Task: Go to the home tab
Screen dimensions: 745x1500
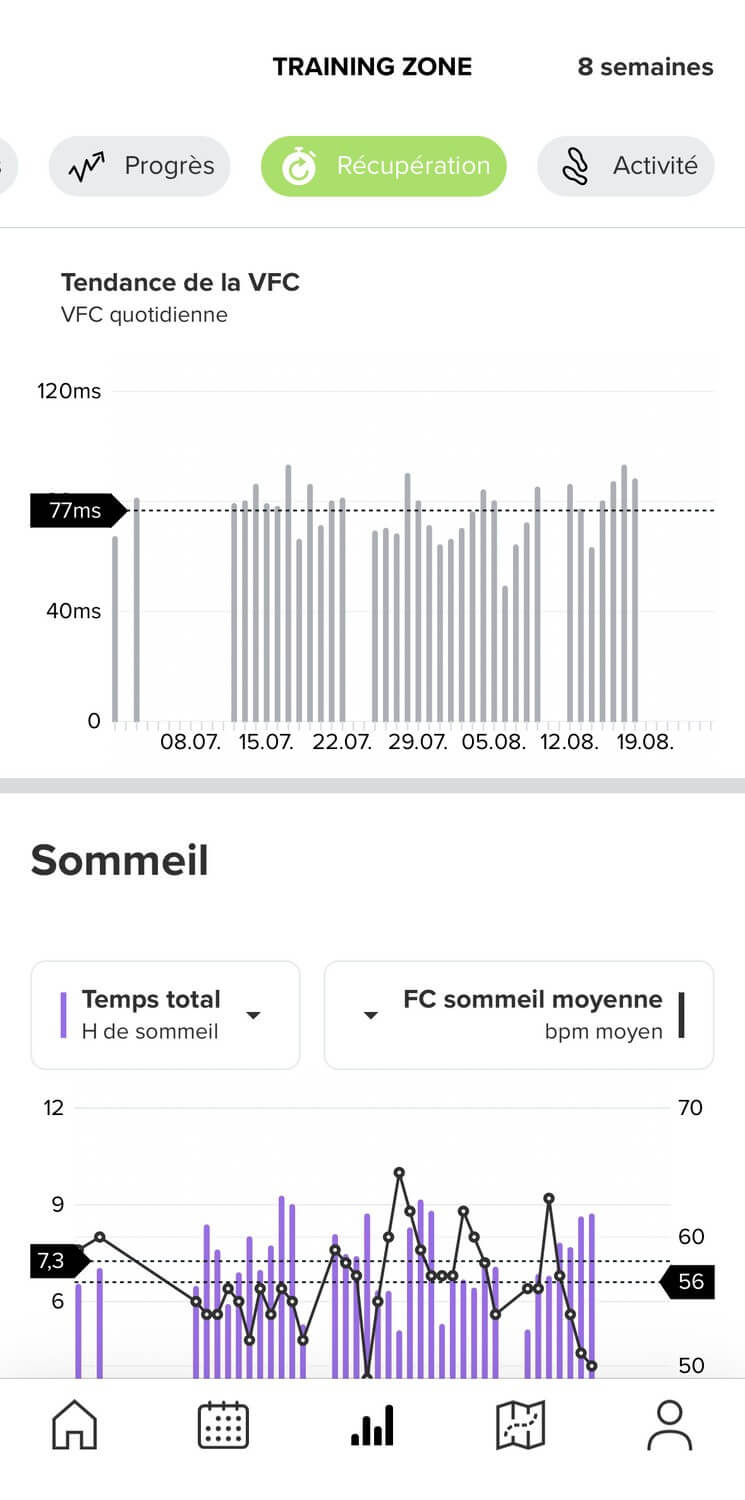Action: (x=75, y=1425)
